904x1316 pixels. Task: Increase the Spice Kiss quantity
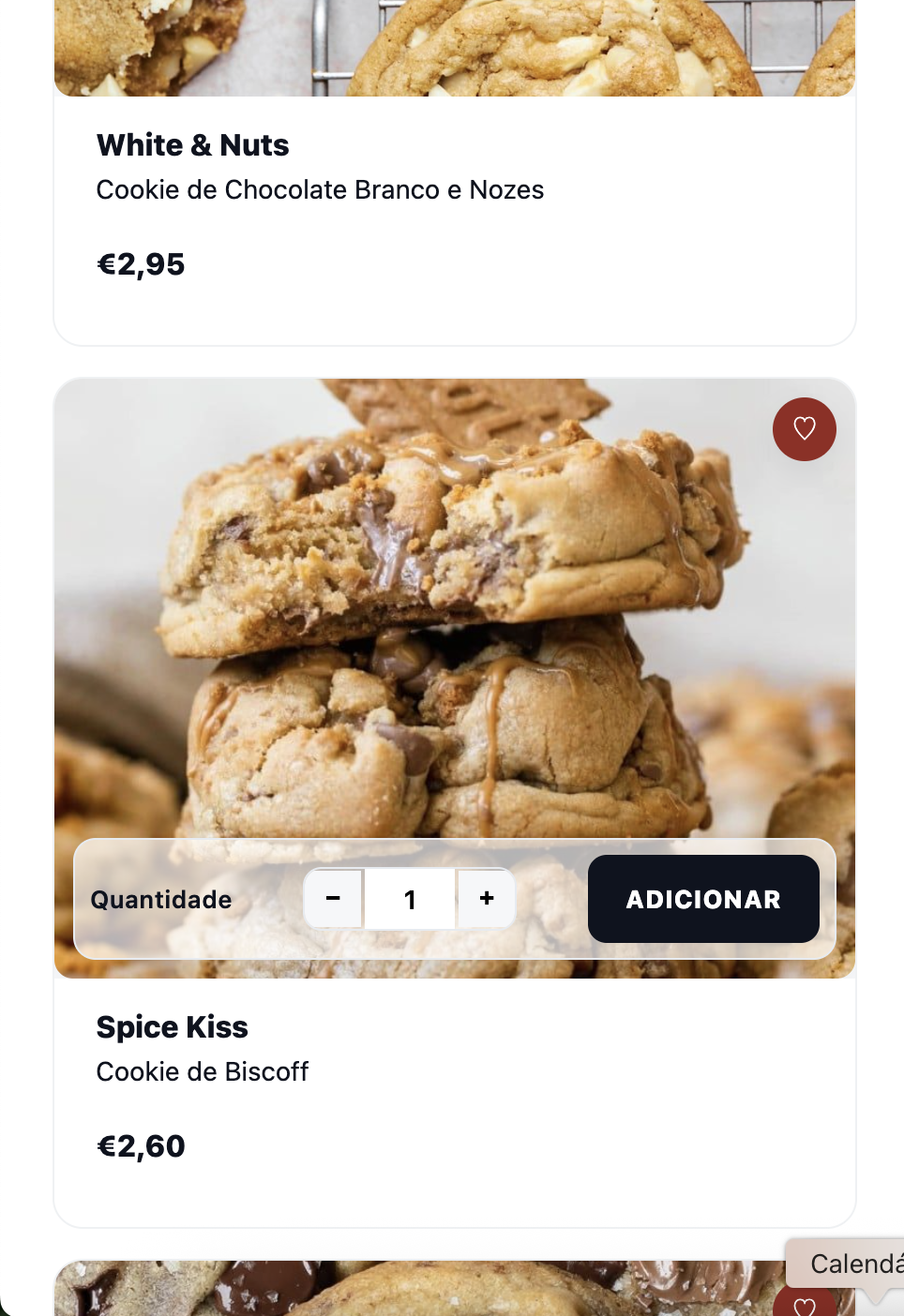[x=487, y=898]
